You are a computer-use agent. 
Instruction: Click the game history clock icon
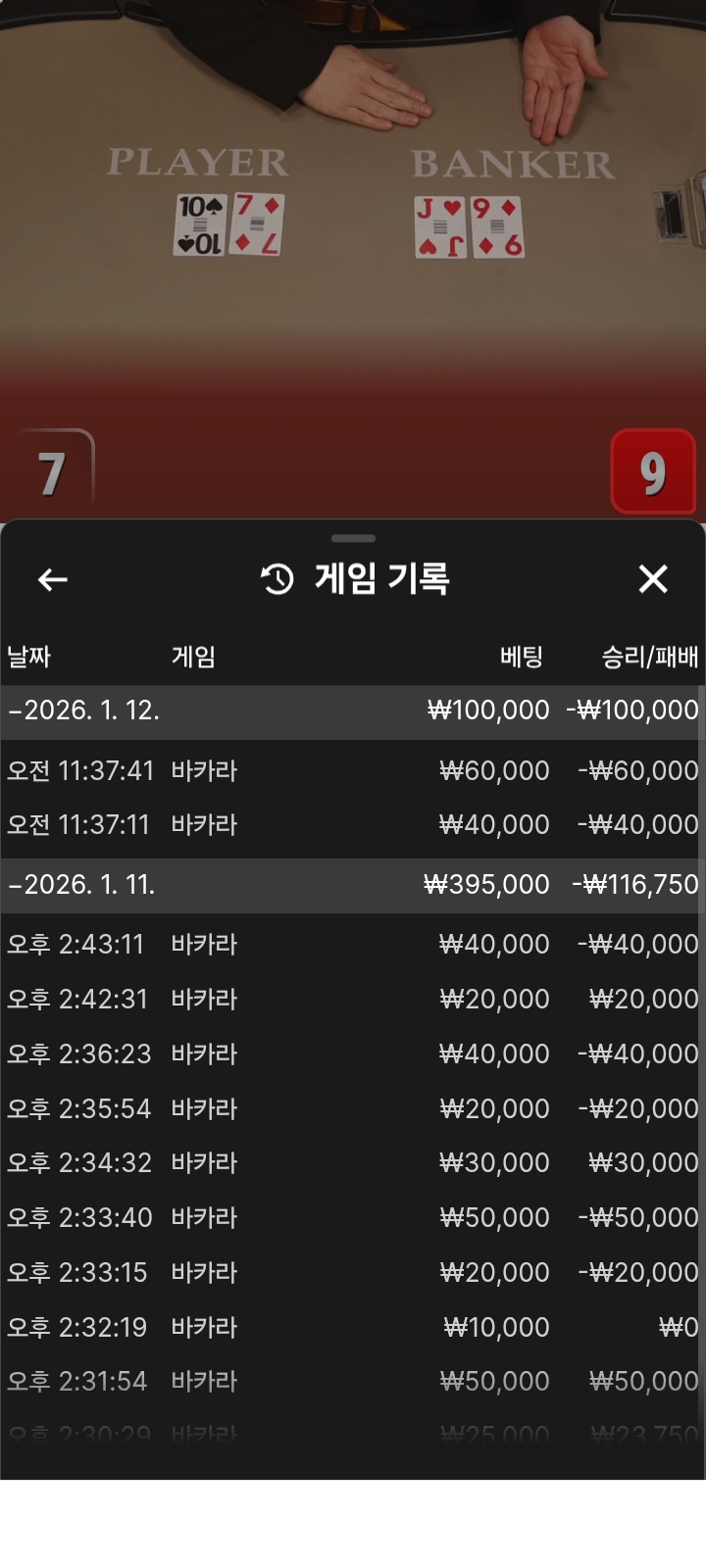click(x=275, y=578)
